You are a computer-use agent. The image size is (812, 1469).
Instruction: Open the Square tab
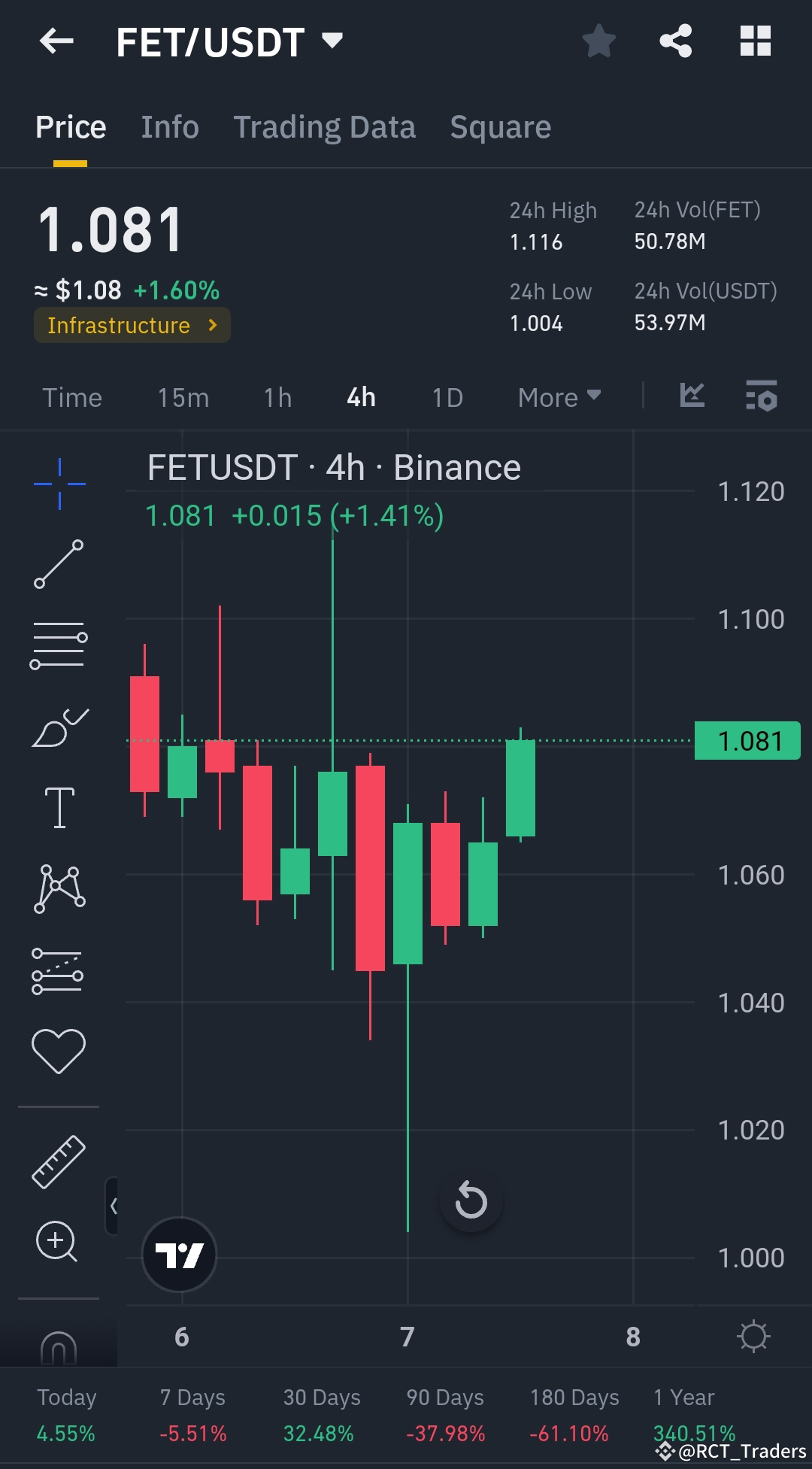(x=500, y=126)
